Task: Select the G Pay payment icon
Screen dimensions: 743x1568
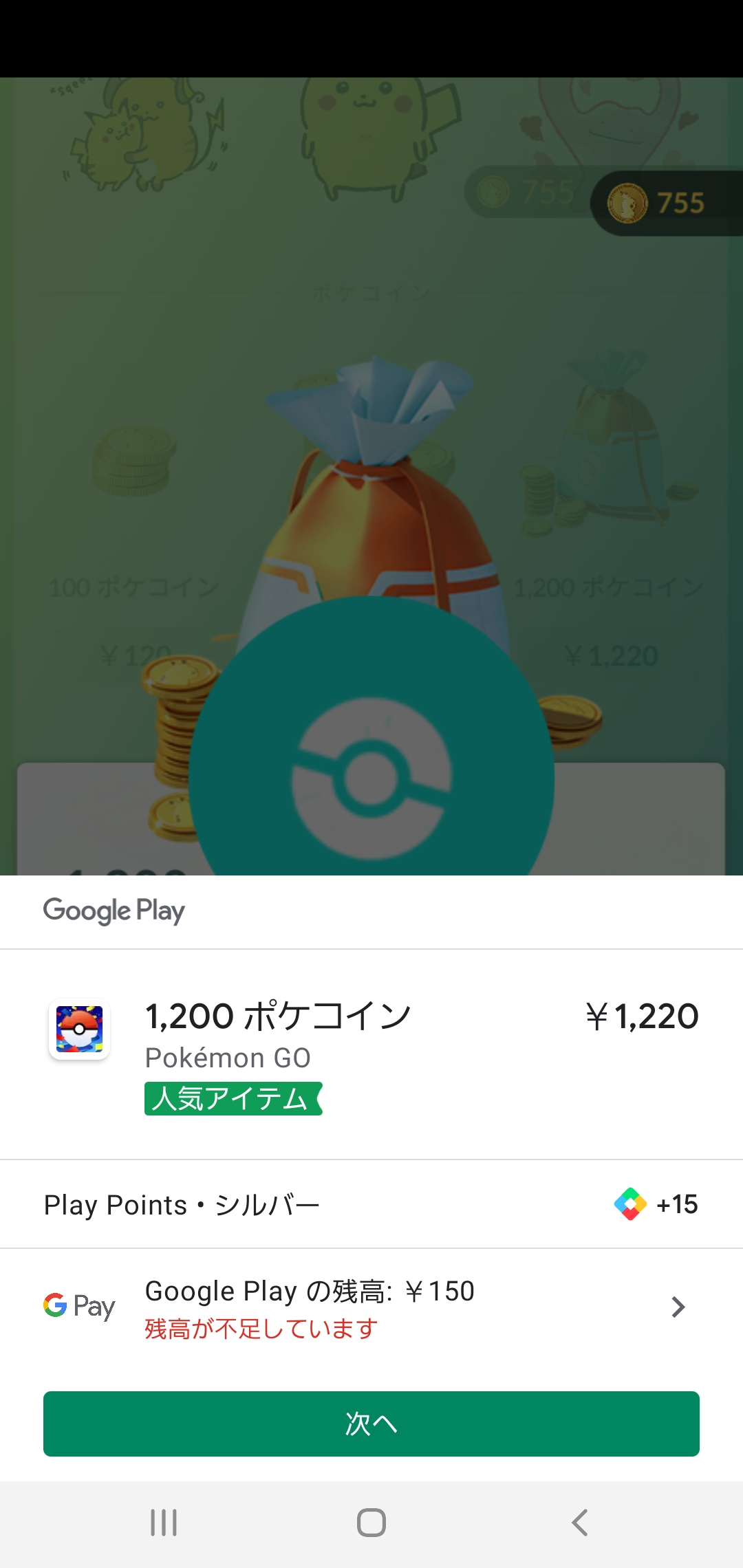Action: (x=78, y=1305)
